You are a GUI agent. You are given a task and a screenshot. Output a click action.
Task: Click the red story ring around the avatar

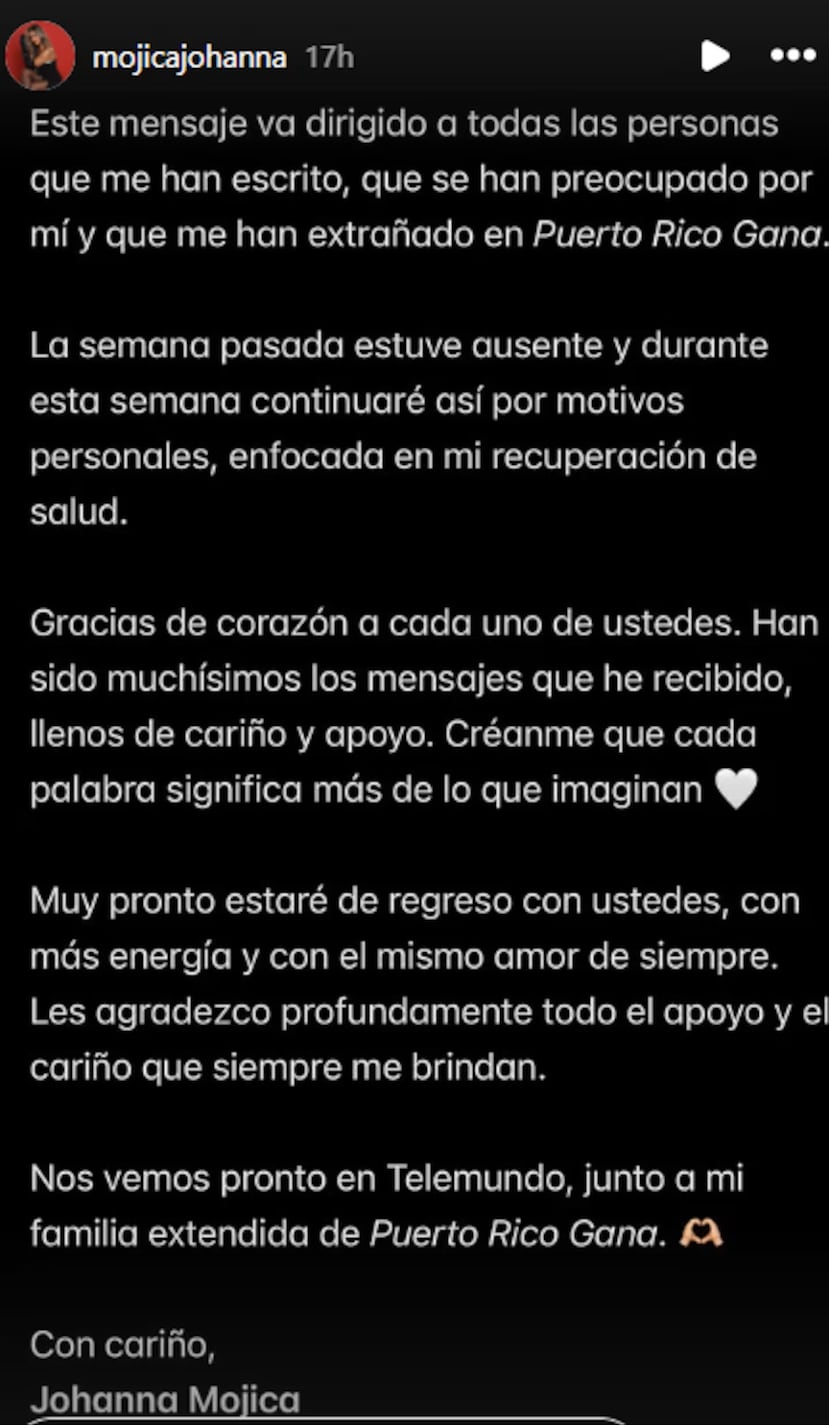[41, 25]
